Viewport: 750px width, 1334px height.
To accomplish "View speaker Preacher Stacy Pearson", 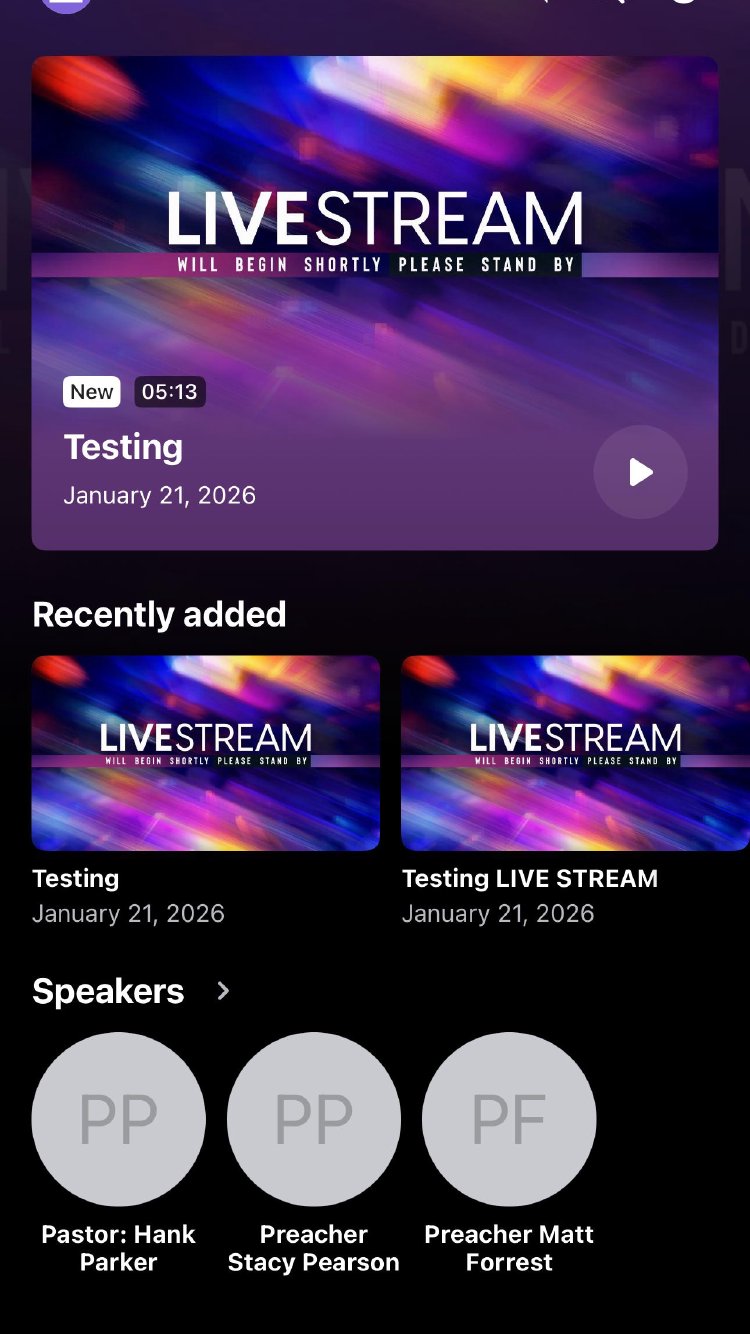I will (314, 1119).
